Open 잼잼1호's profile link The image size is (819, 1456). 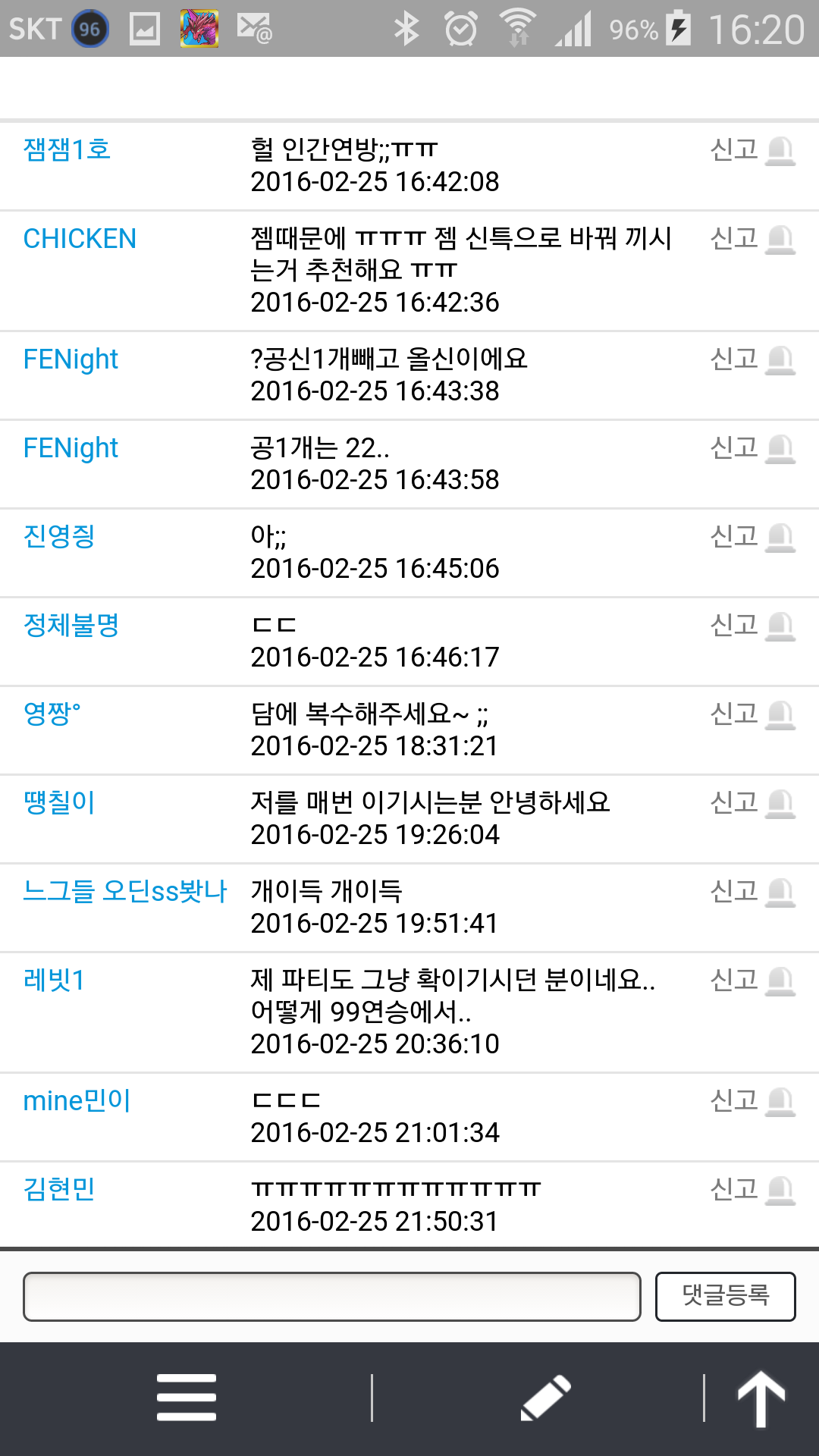[x=67, y=149]
